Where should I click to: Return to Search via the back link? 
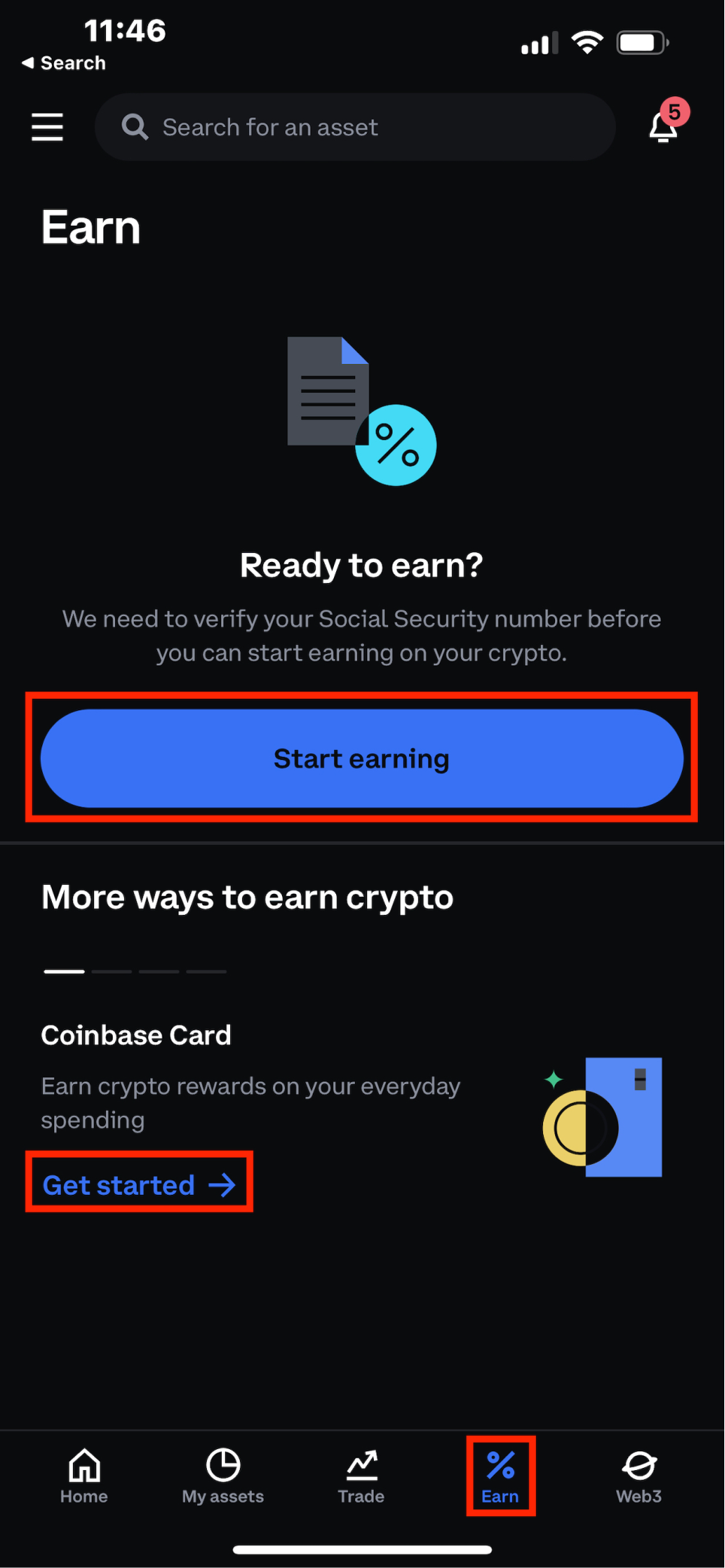pos(64,63)
